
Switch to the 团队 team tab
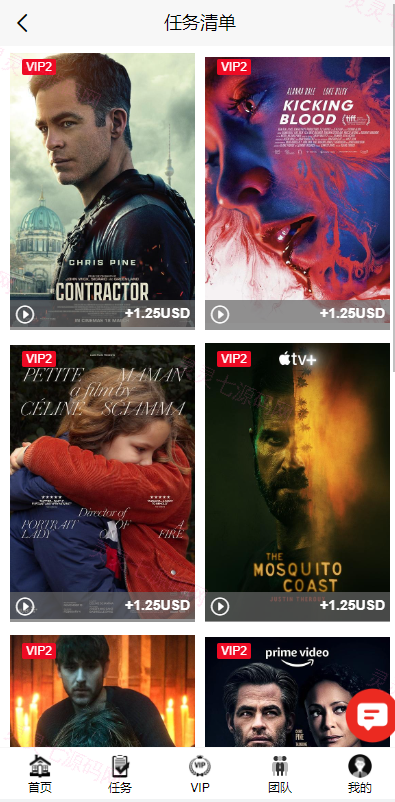(279, 774)
